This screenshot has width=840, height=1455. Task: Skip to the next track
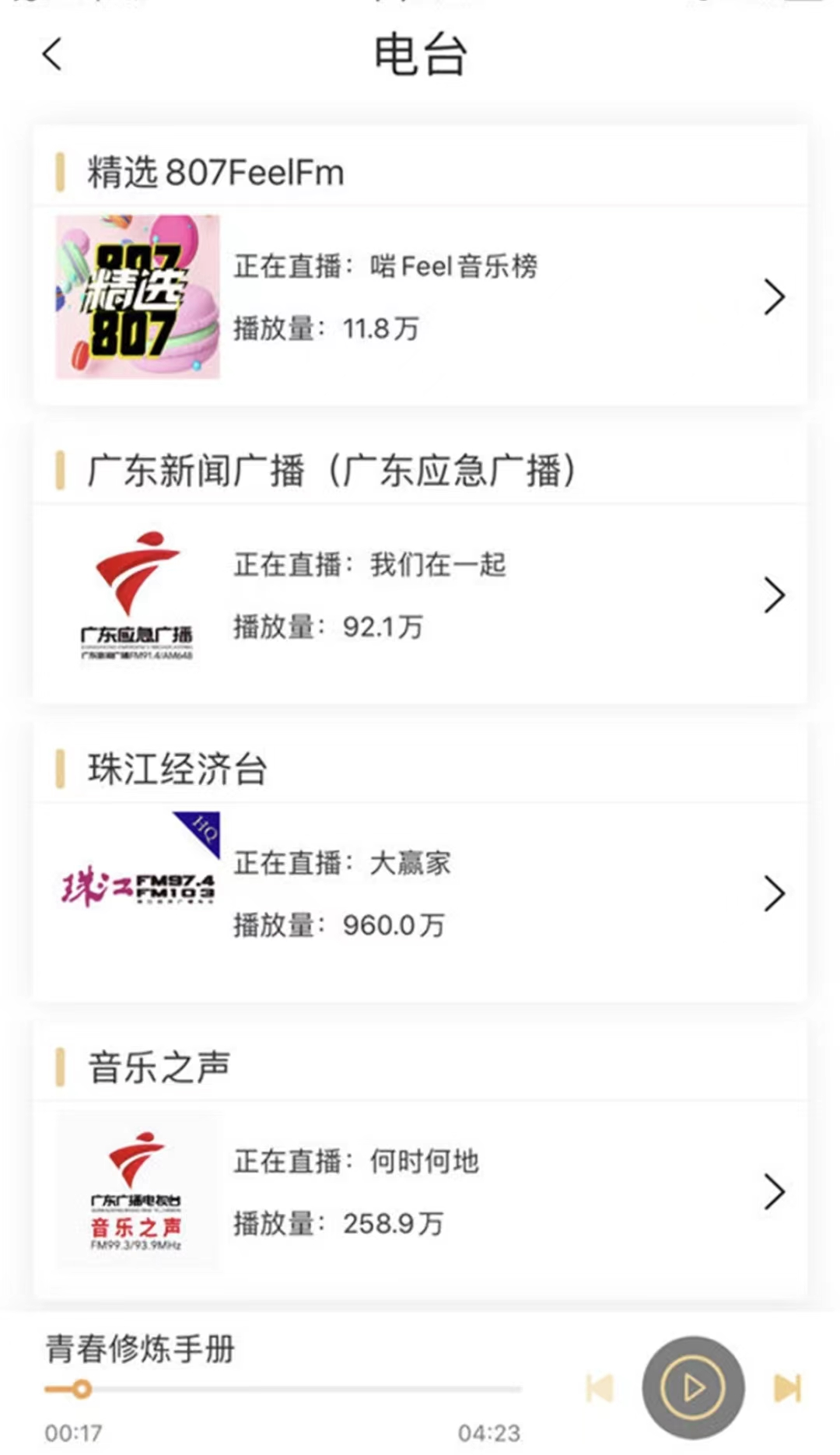(x=787, y=1388)
